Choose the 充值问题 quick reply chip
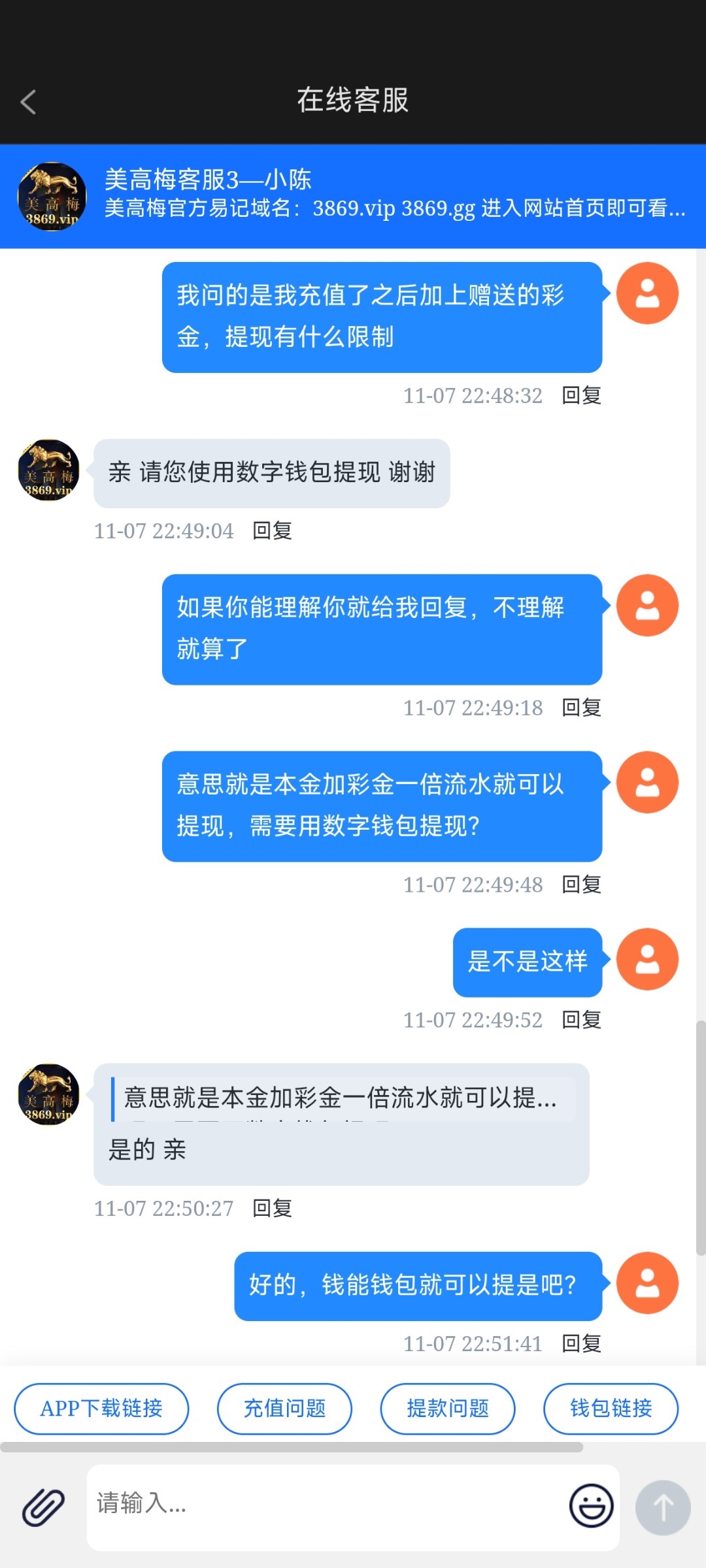This screenshot has width=706, height=1568. click(284, 1409)
